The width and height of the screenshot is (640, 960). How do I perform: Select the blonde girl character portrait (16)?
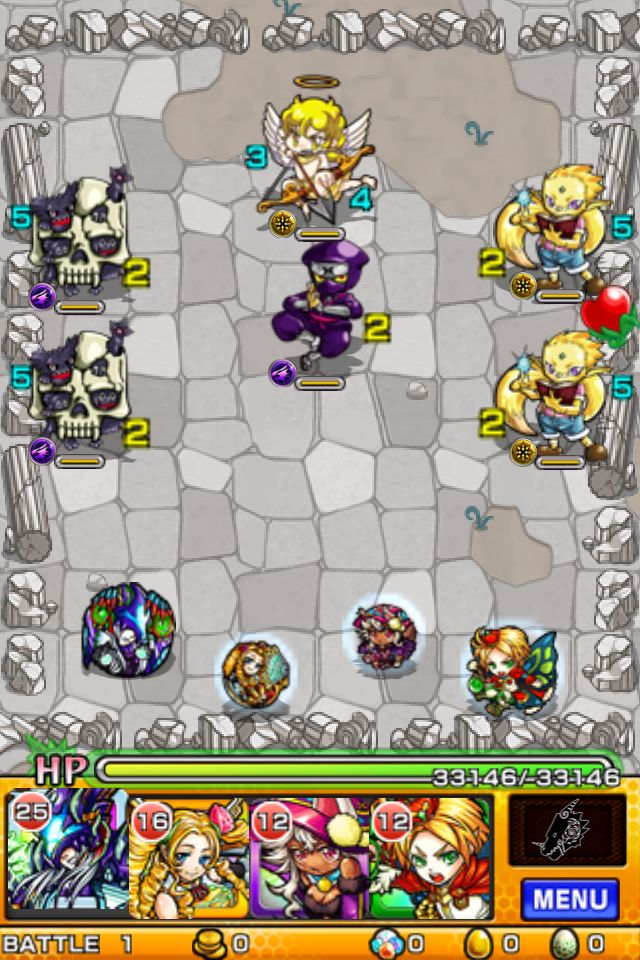[x=189, y=858]
